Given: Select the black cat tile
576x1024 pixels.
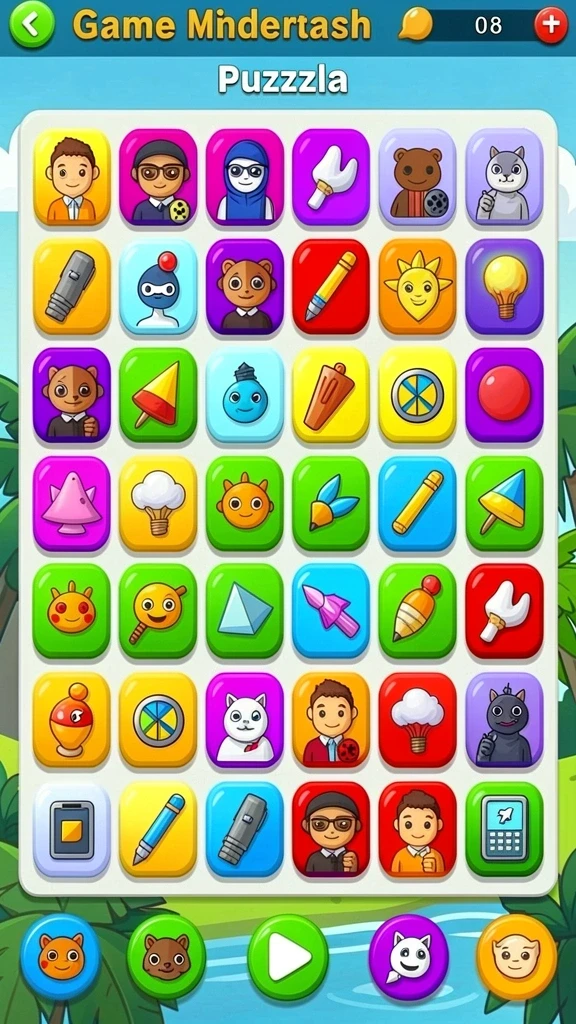Looking at the screenshot, I should 504,720.
